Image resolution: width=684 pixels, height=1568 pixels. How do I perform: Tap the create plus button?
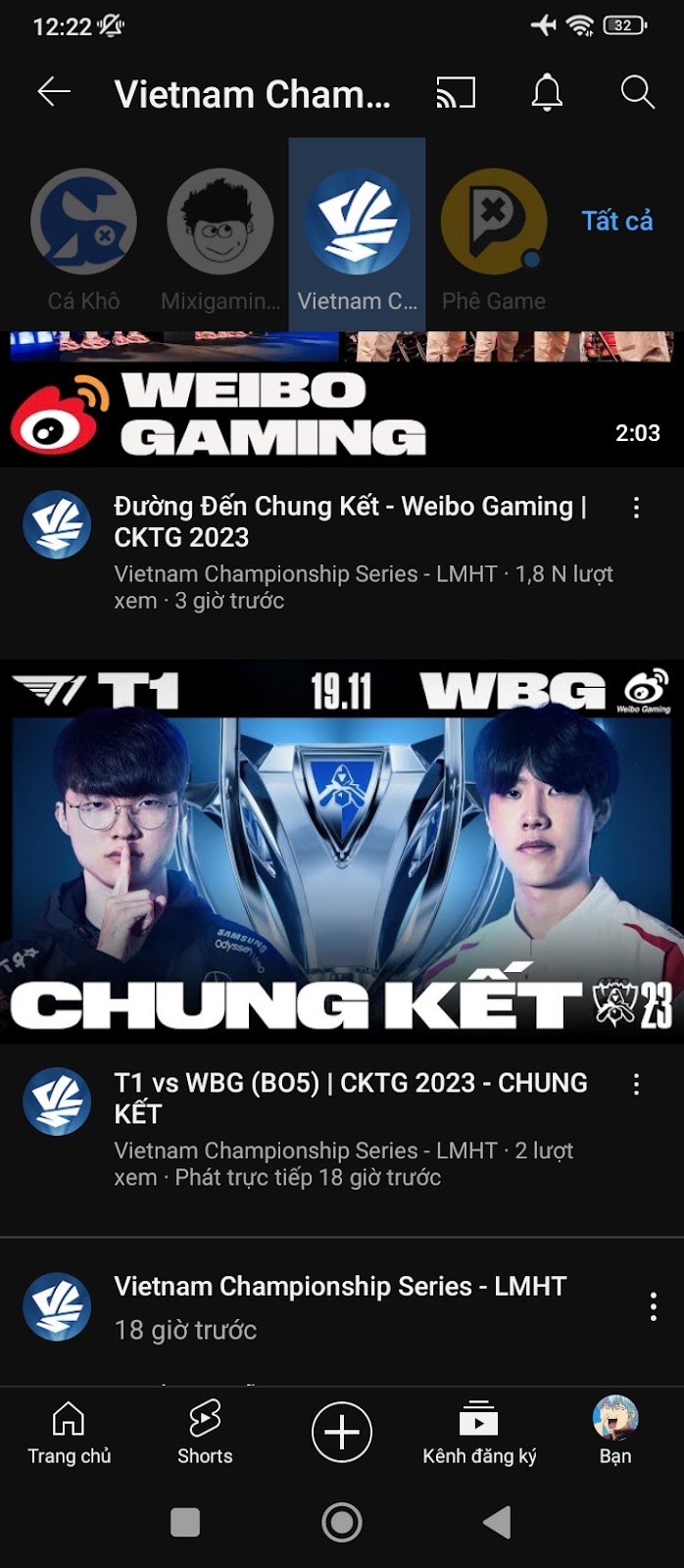point(341,1432)
